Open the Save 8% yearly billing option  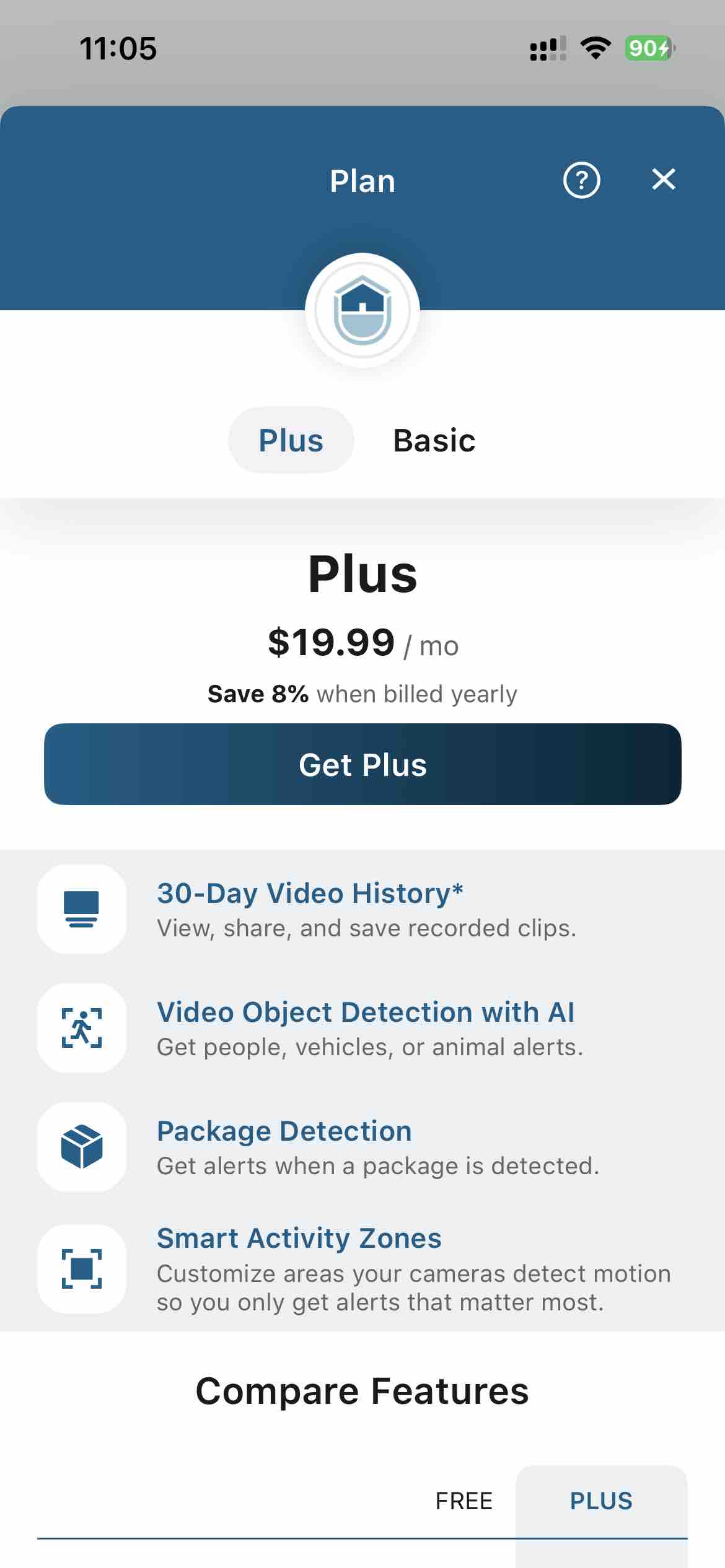(362, 694)
